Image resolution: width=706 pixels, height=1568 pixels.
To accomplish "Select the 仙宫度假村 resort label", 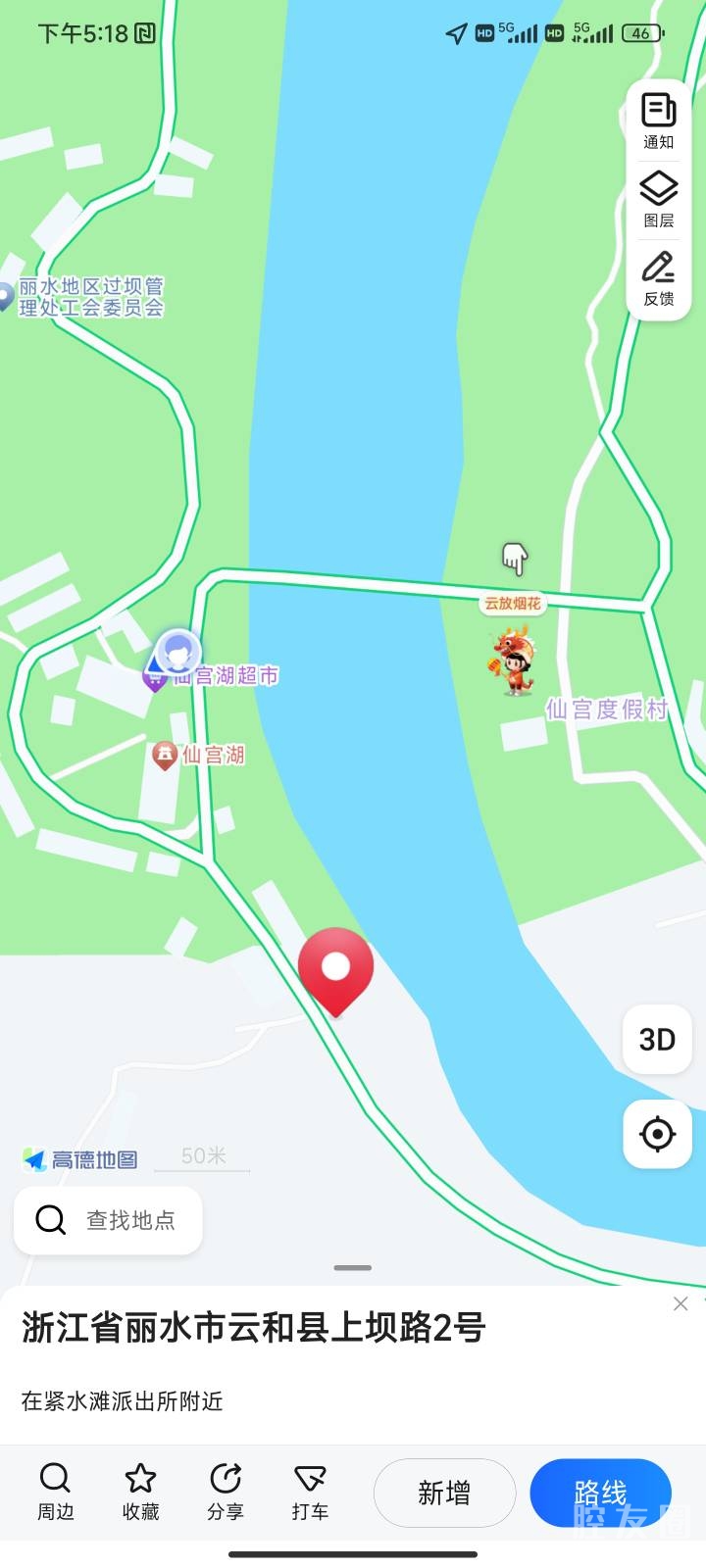I will [606, 709].
